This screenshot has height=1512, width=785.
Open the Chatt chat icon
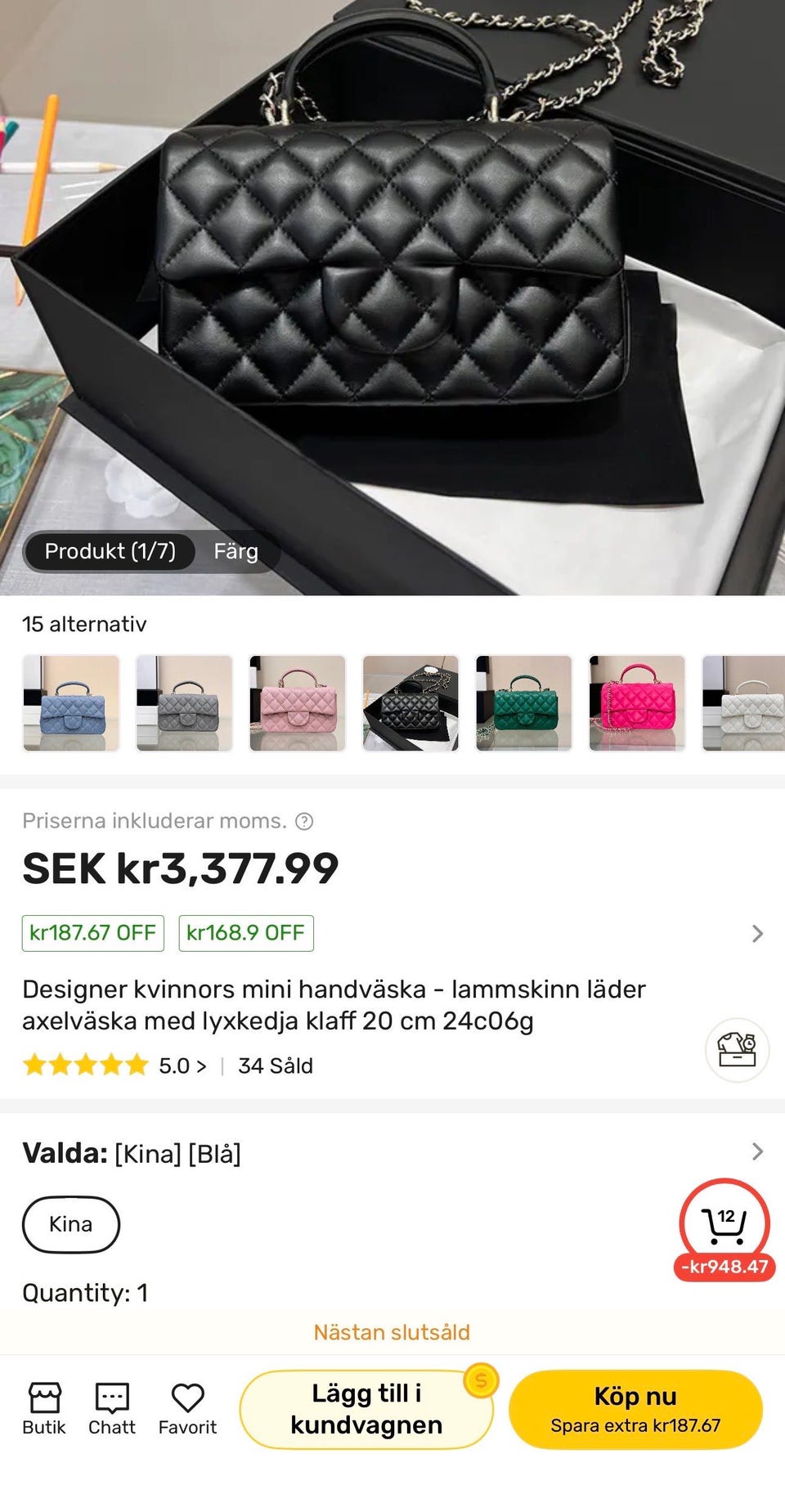(112, 1407)
